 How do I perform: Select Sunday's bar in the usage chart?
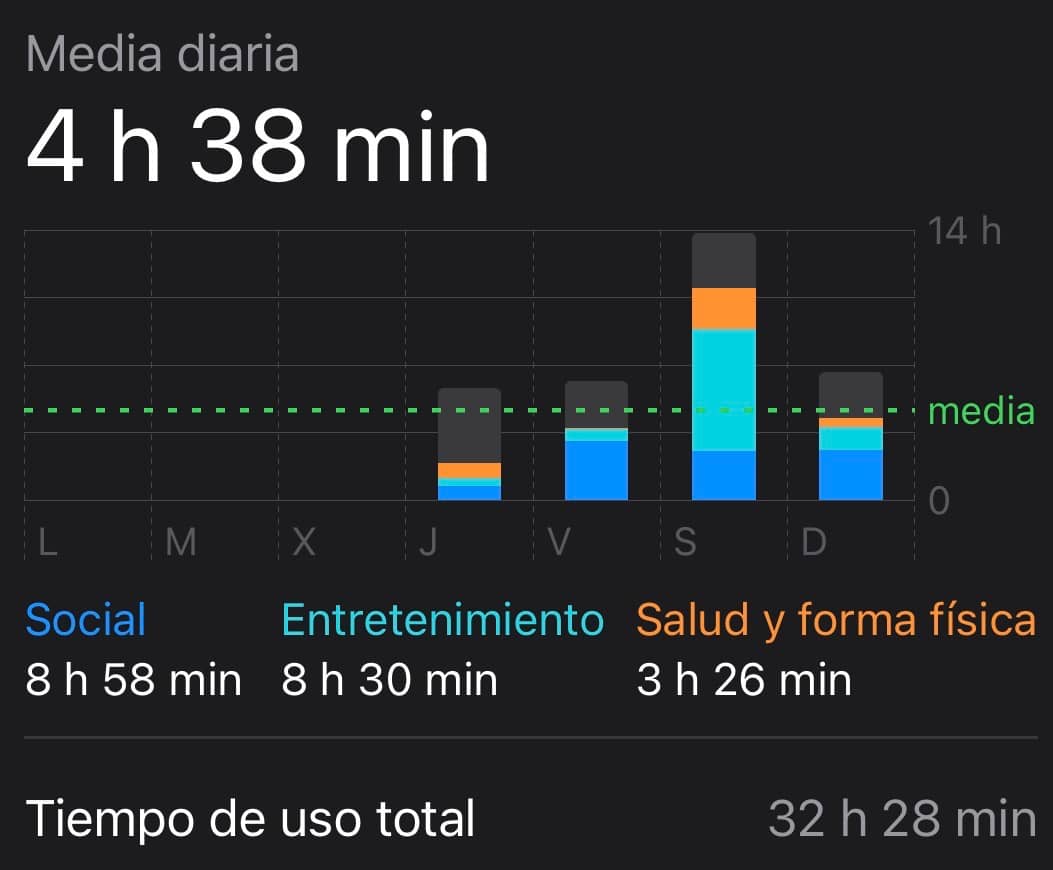click(x=850, y=436)
